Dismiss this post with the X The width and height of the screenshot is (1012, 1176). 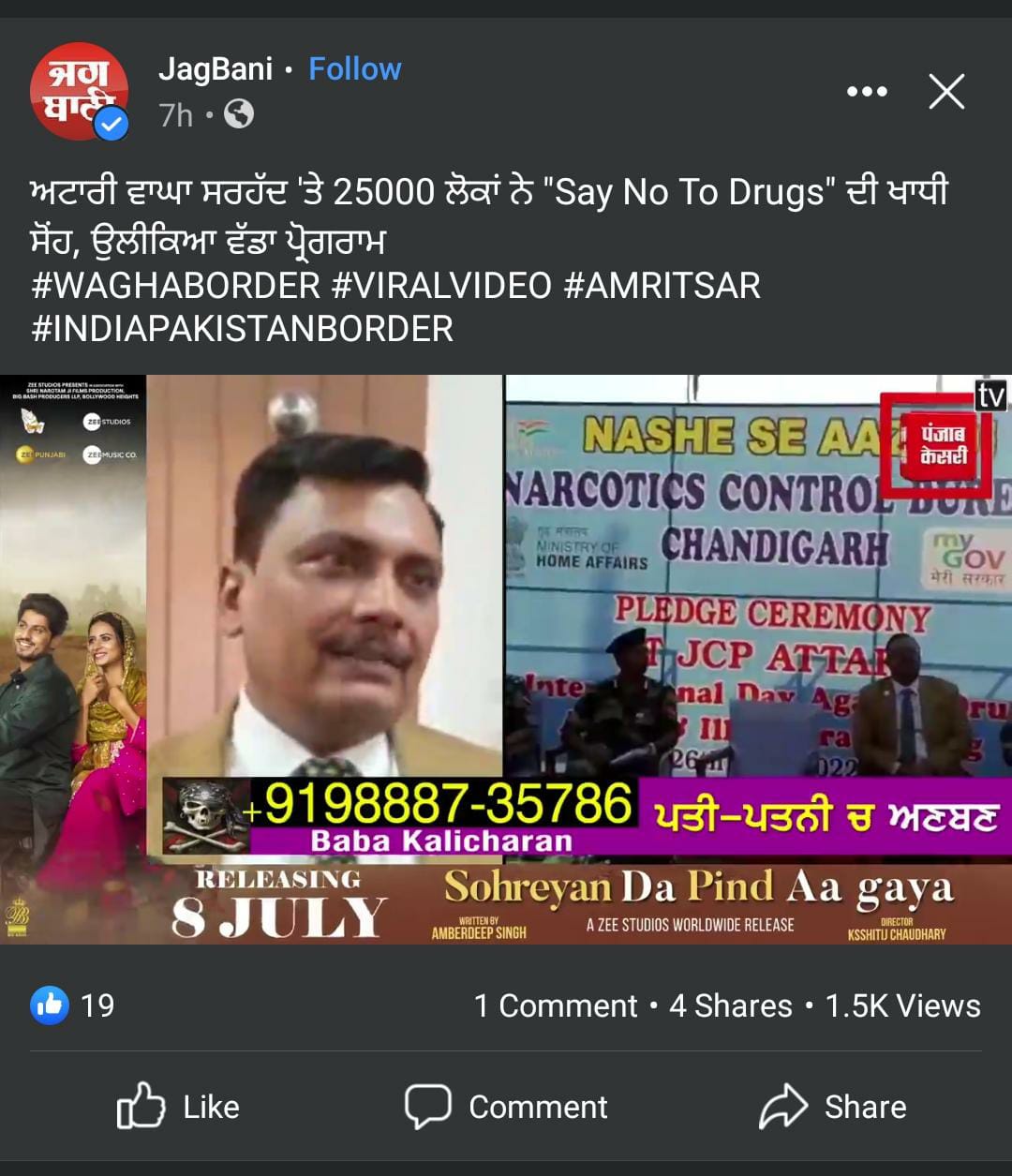946,92
